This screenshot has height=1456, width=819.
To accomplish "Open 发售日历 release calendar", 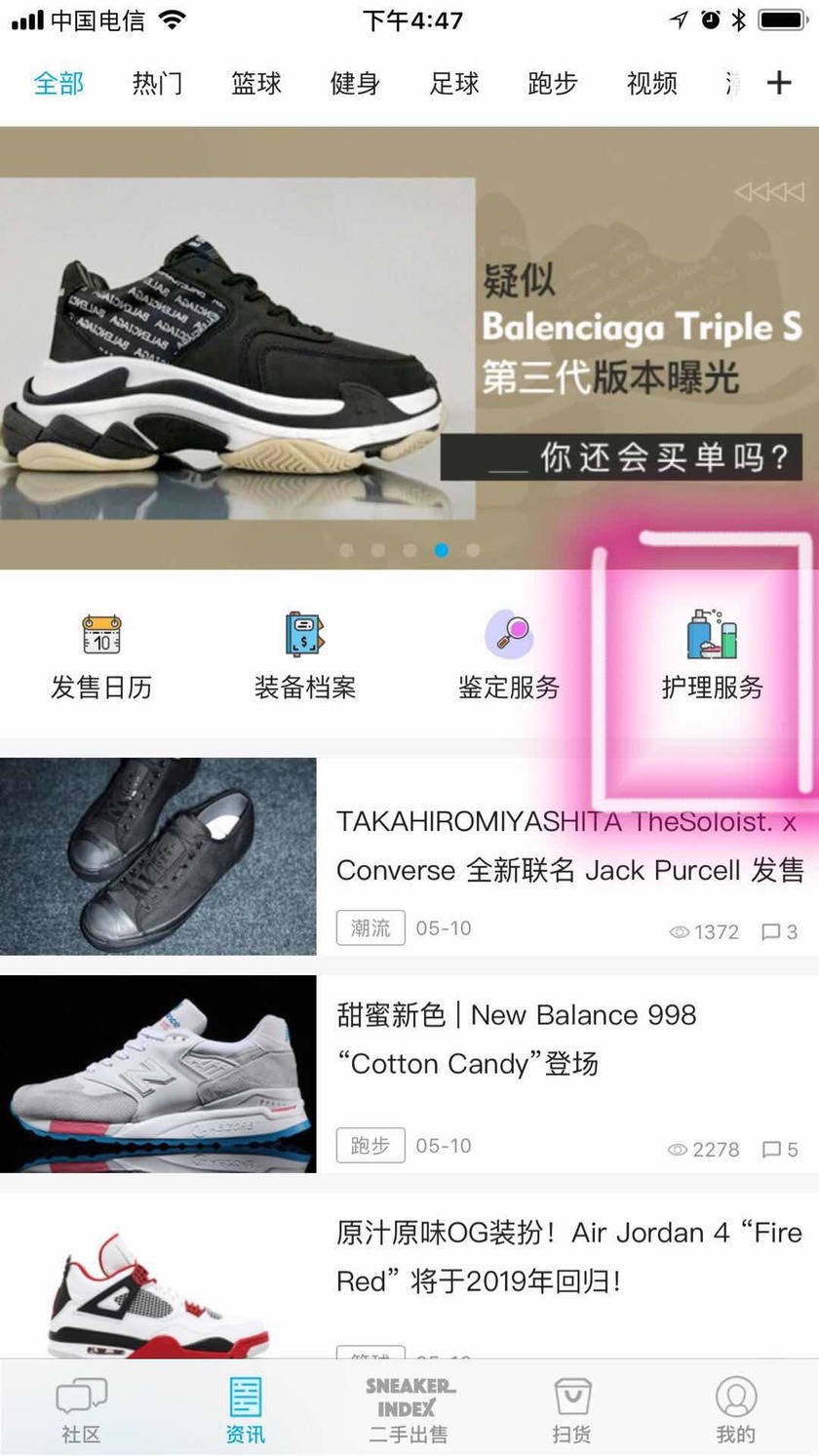I will tap(101, 655).
